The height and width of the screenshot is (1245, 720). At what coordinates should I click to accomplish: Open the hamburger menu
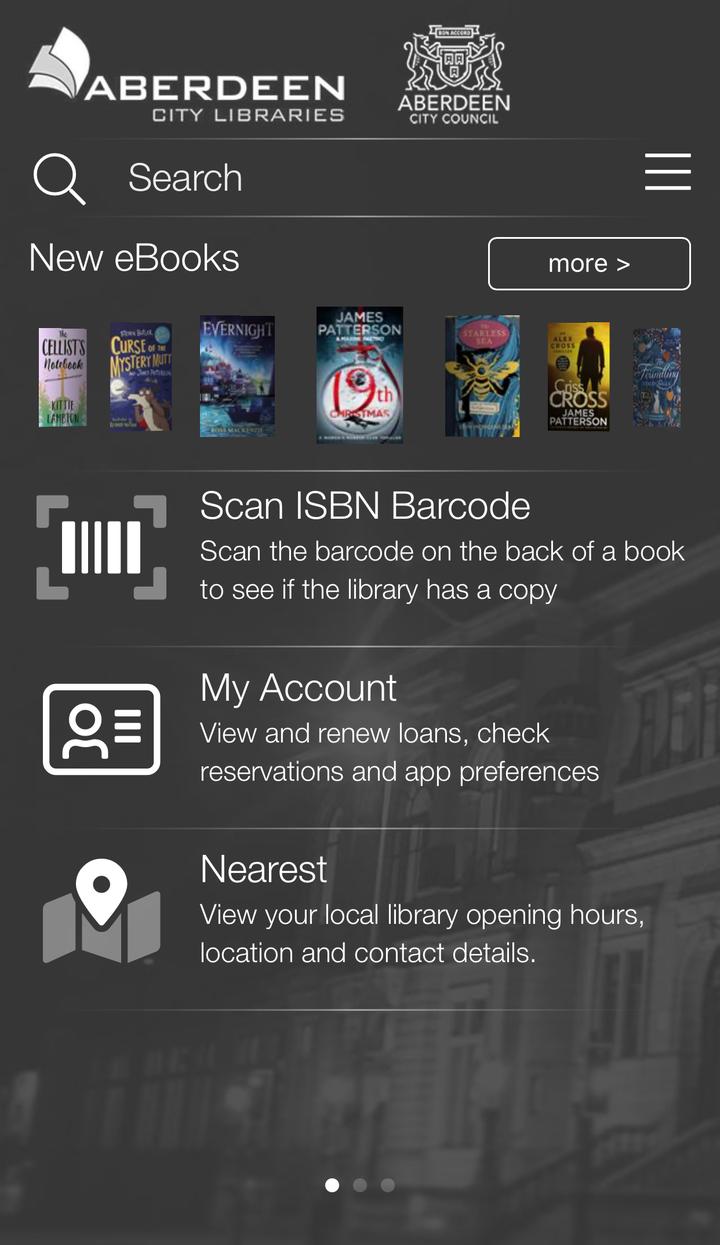(x=667, y=172)
